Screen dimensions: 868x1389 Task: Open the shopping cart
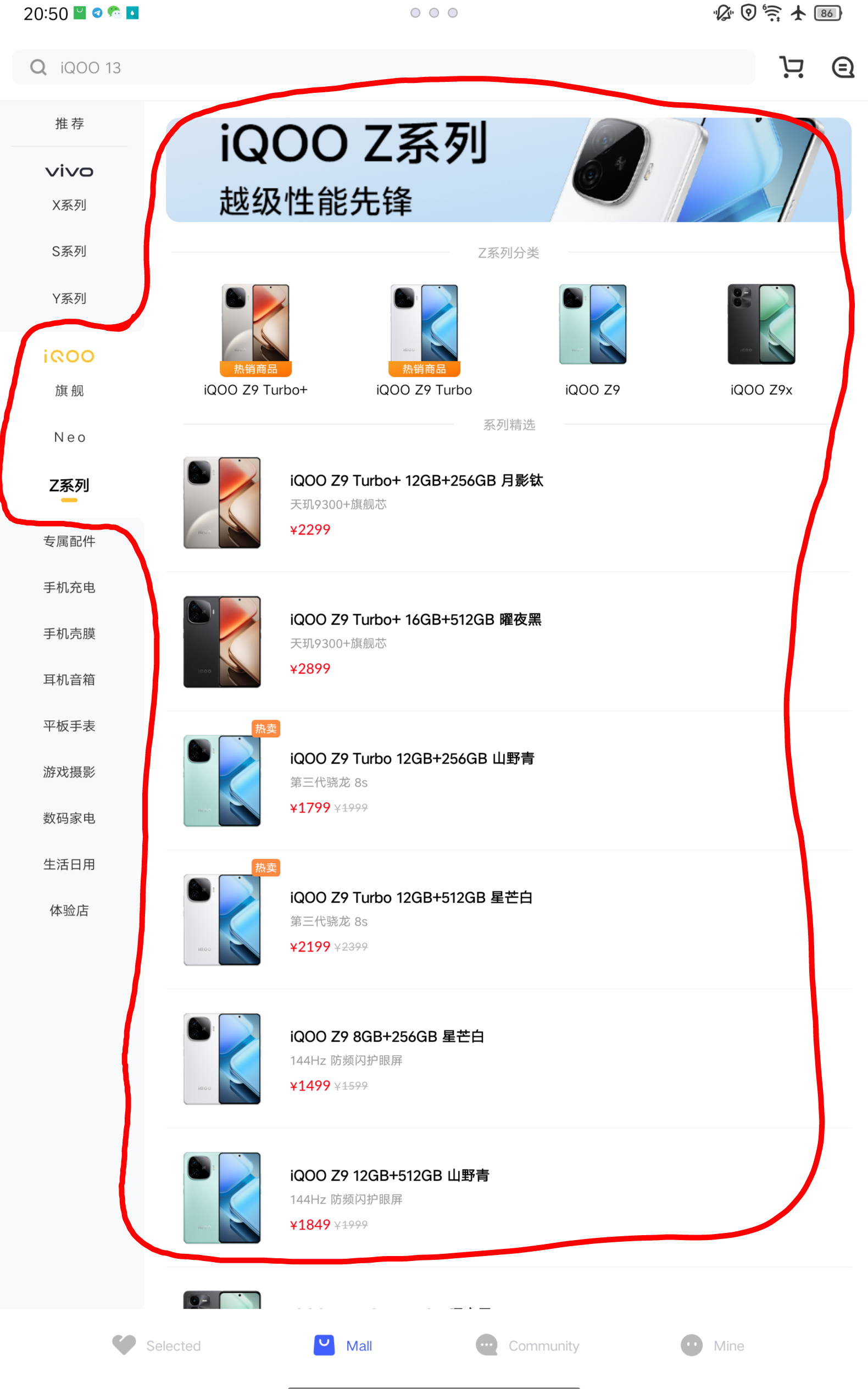(x=791, y=67)
